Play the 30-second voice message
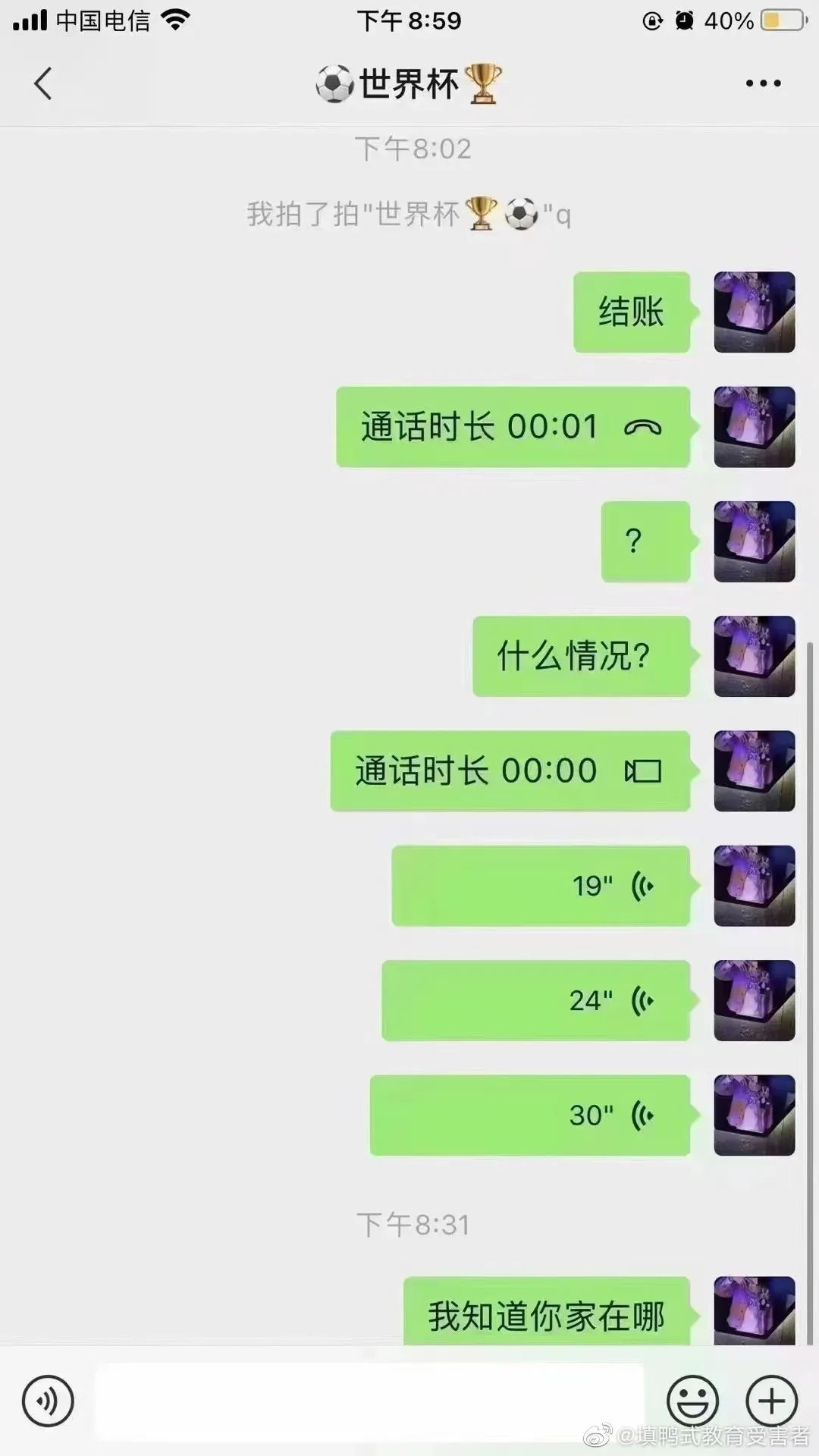This screenshot has width=819, height=1456. coord(531,1115)
